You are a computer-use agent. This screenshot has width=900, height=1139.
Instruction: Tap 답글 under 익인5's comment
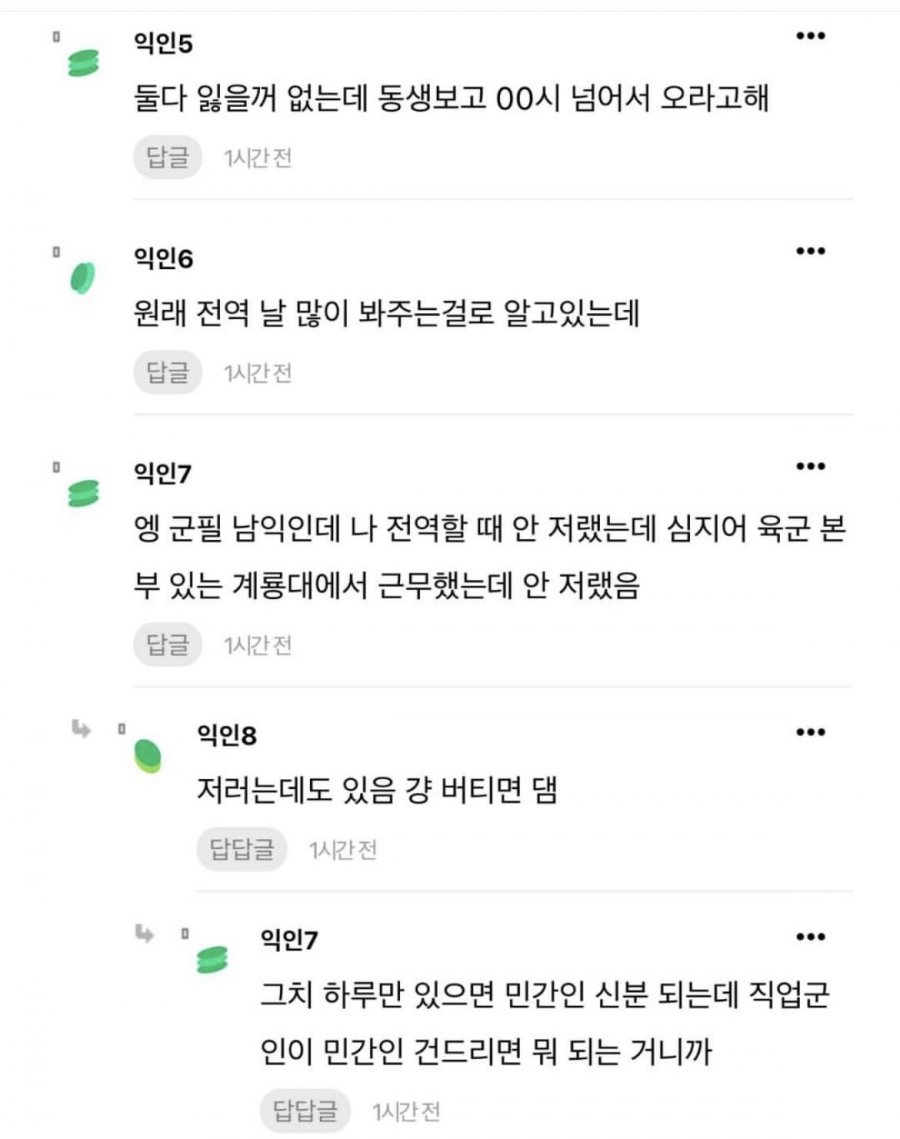pyautogui.click(x=167, y=158)
